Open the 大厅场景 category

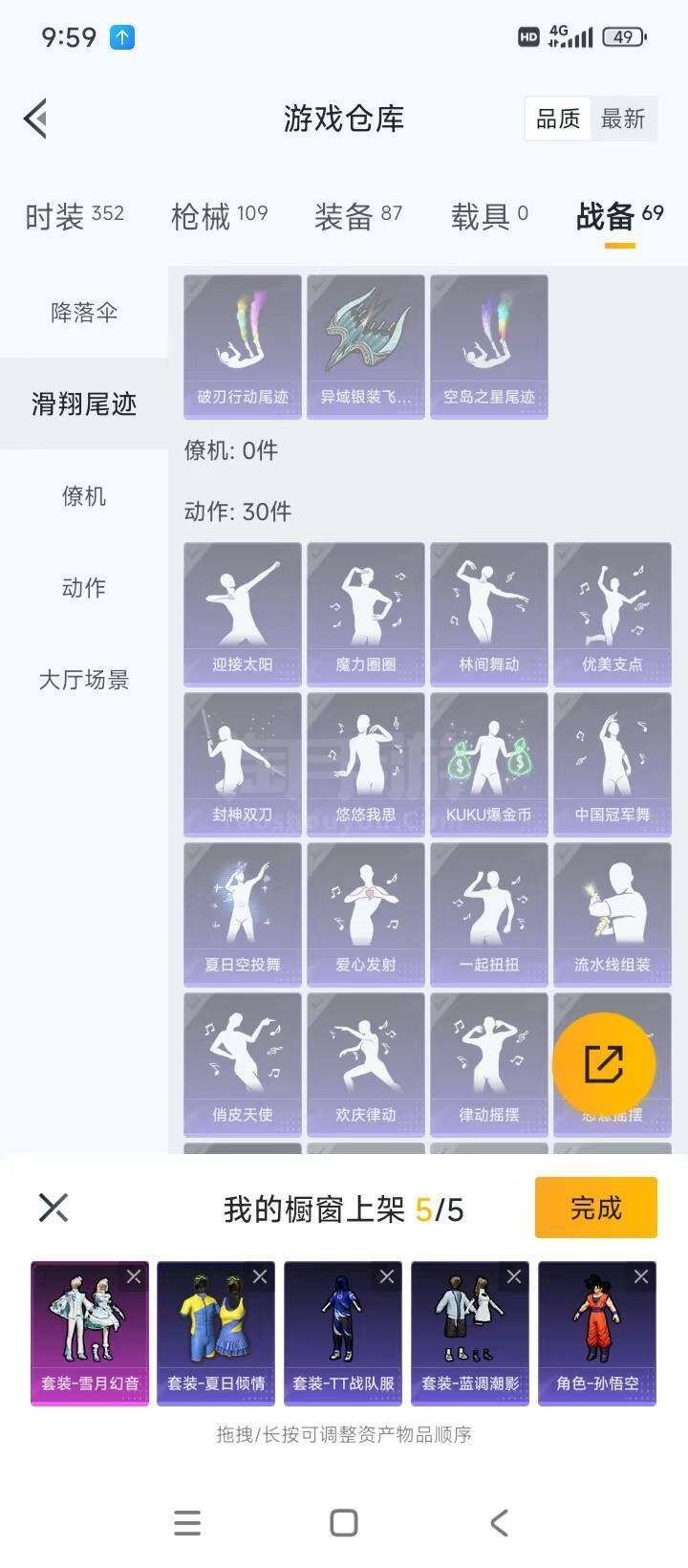click(84, 680)
